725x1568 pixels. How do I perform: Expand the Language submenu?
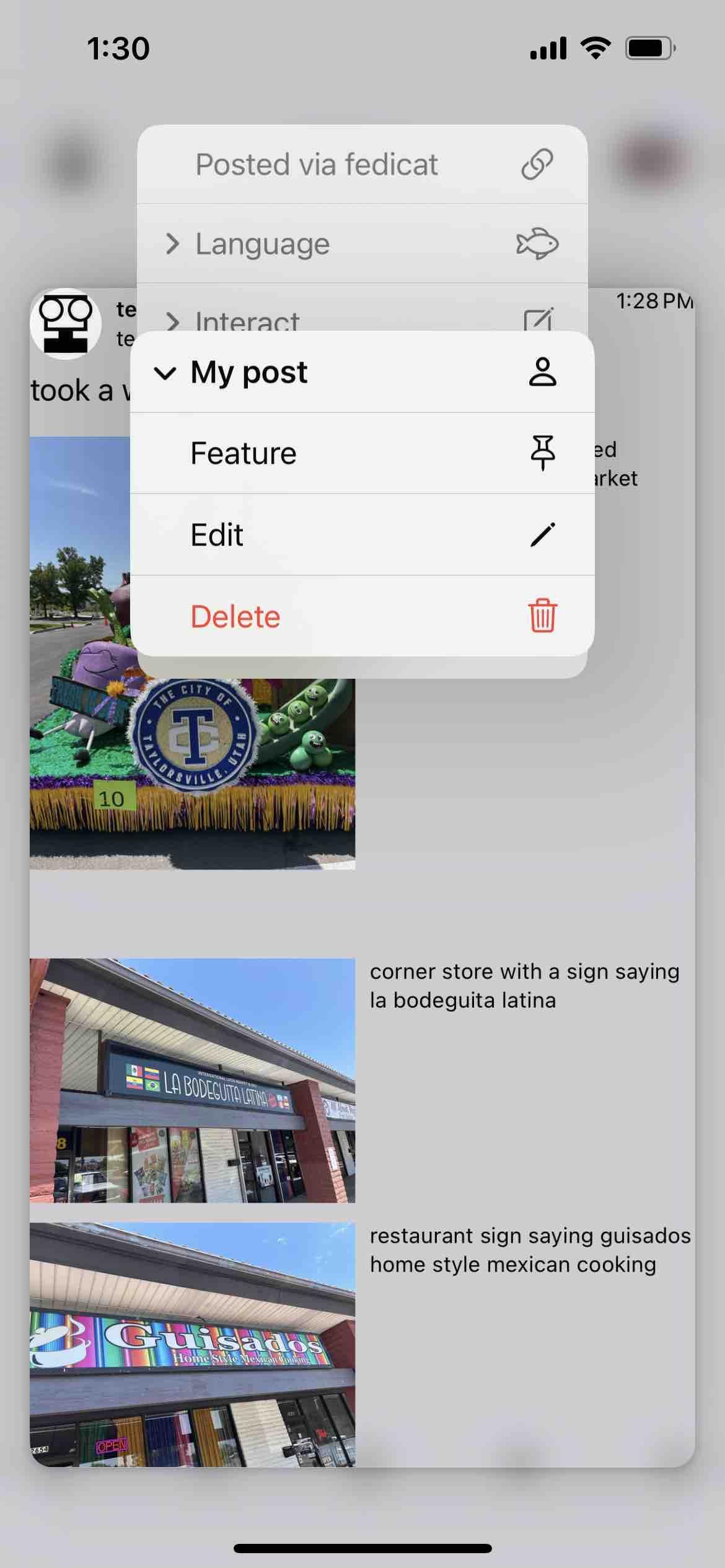(x=362, y=244)
